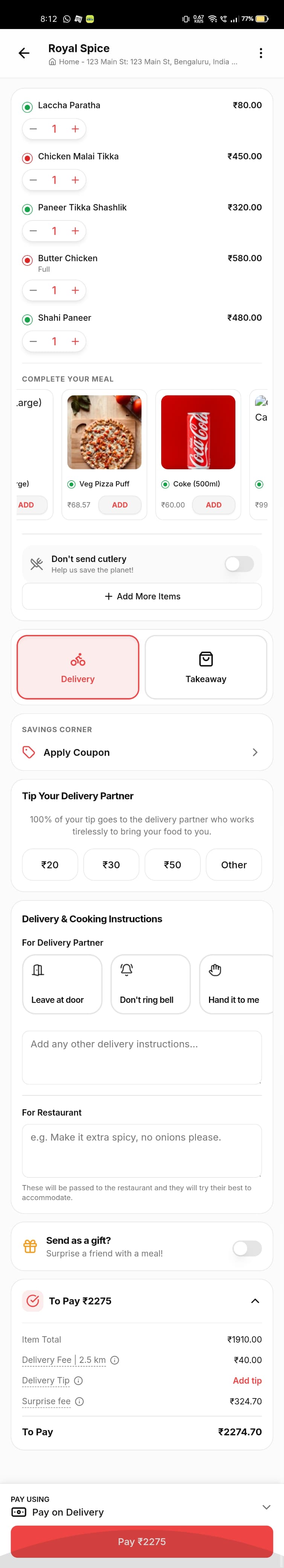Increase Laccha Paratha quantity
Image resolution: width=284 pixels, height=1568 pixels.
[x=75, y=129]
